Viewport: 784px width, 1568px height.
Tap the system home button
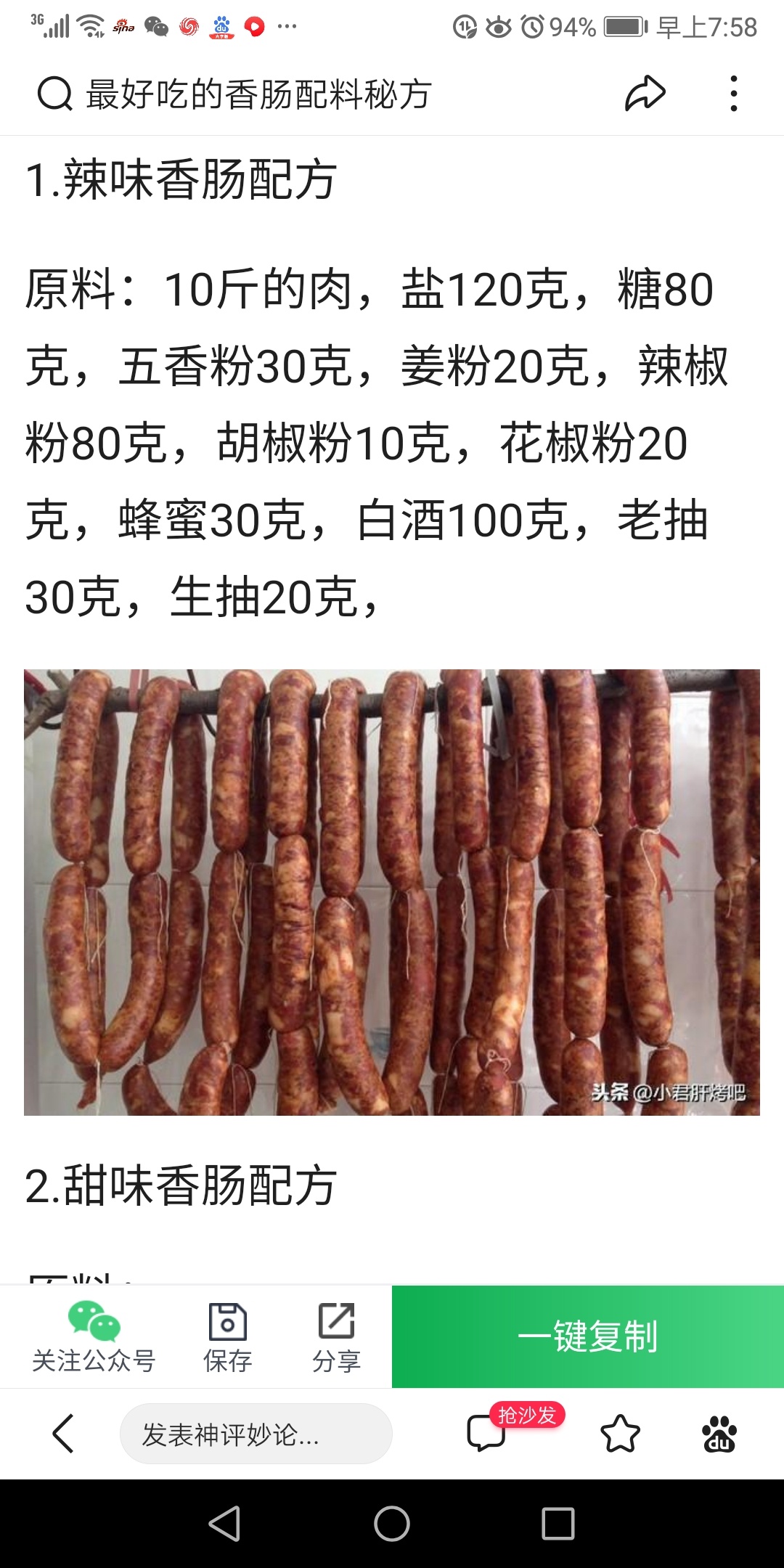click(392, 1523)
